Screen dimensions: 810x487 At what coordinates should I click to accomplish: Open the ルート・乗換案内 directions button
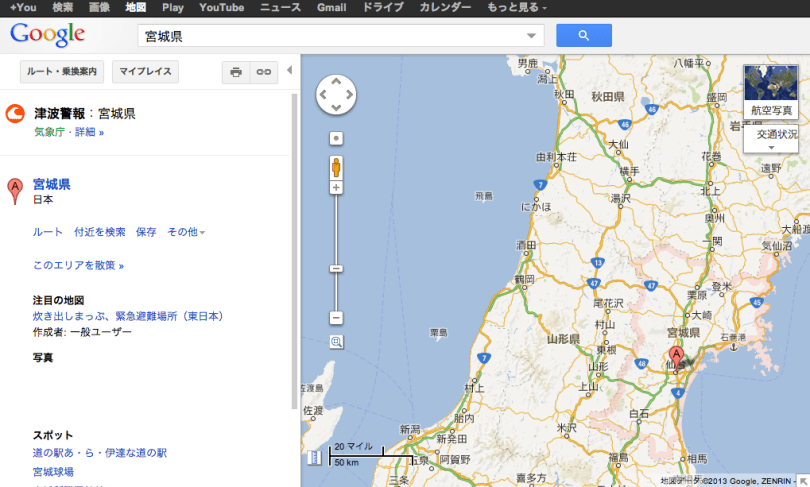click(62, 72)
